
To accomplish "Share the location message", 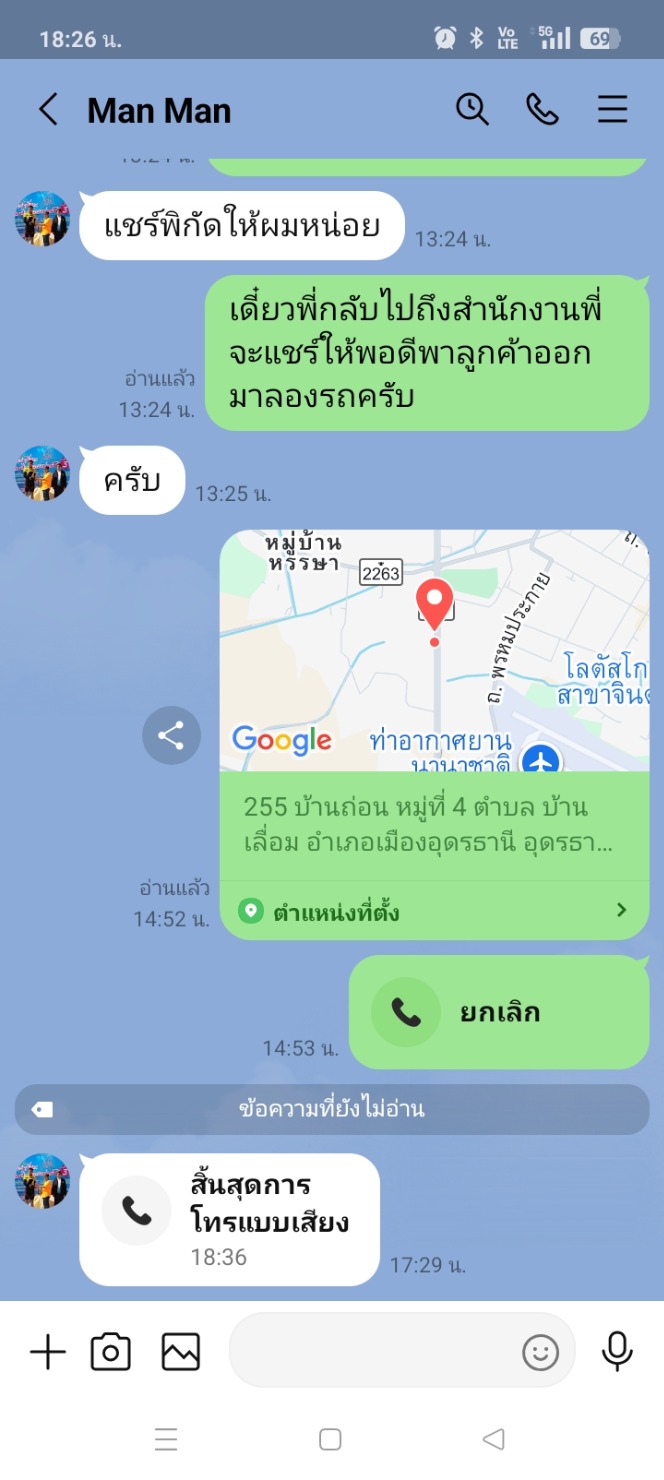I will click(x=171, y=737).
